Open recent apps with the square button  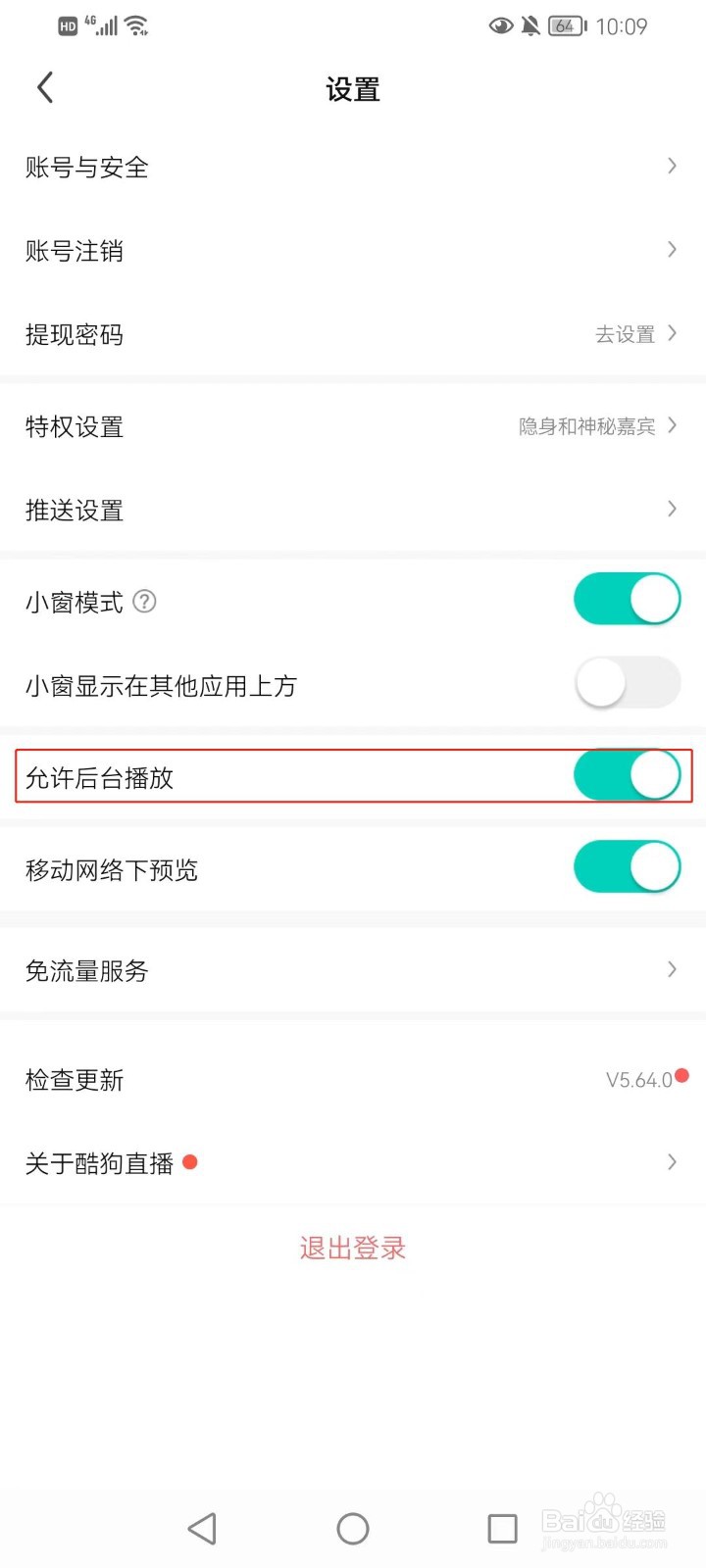[502, 1528]
